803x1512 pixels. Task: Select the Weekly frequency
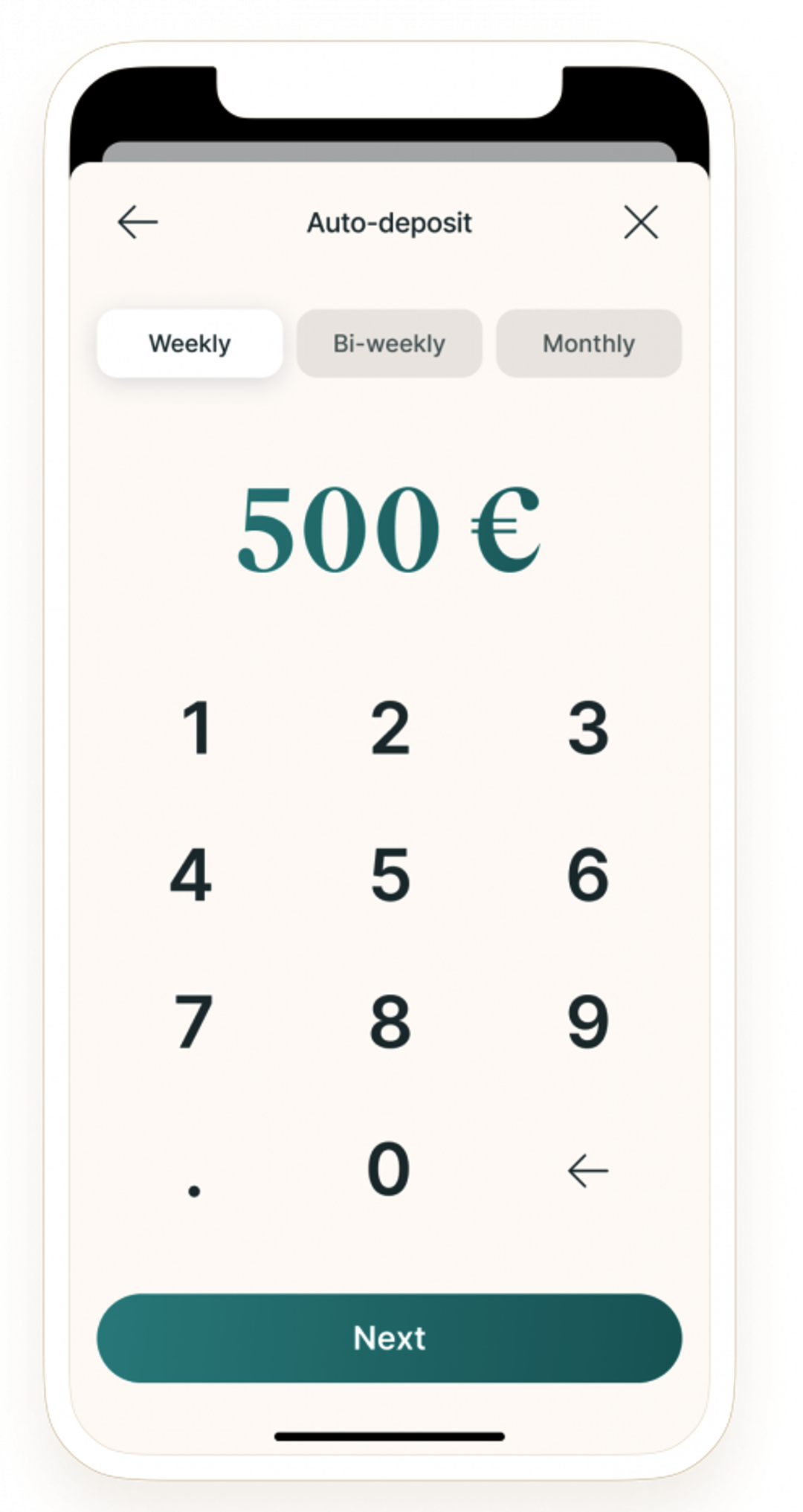click(190, 343)
